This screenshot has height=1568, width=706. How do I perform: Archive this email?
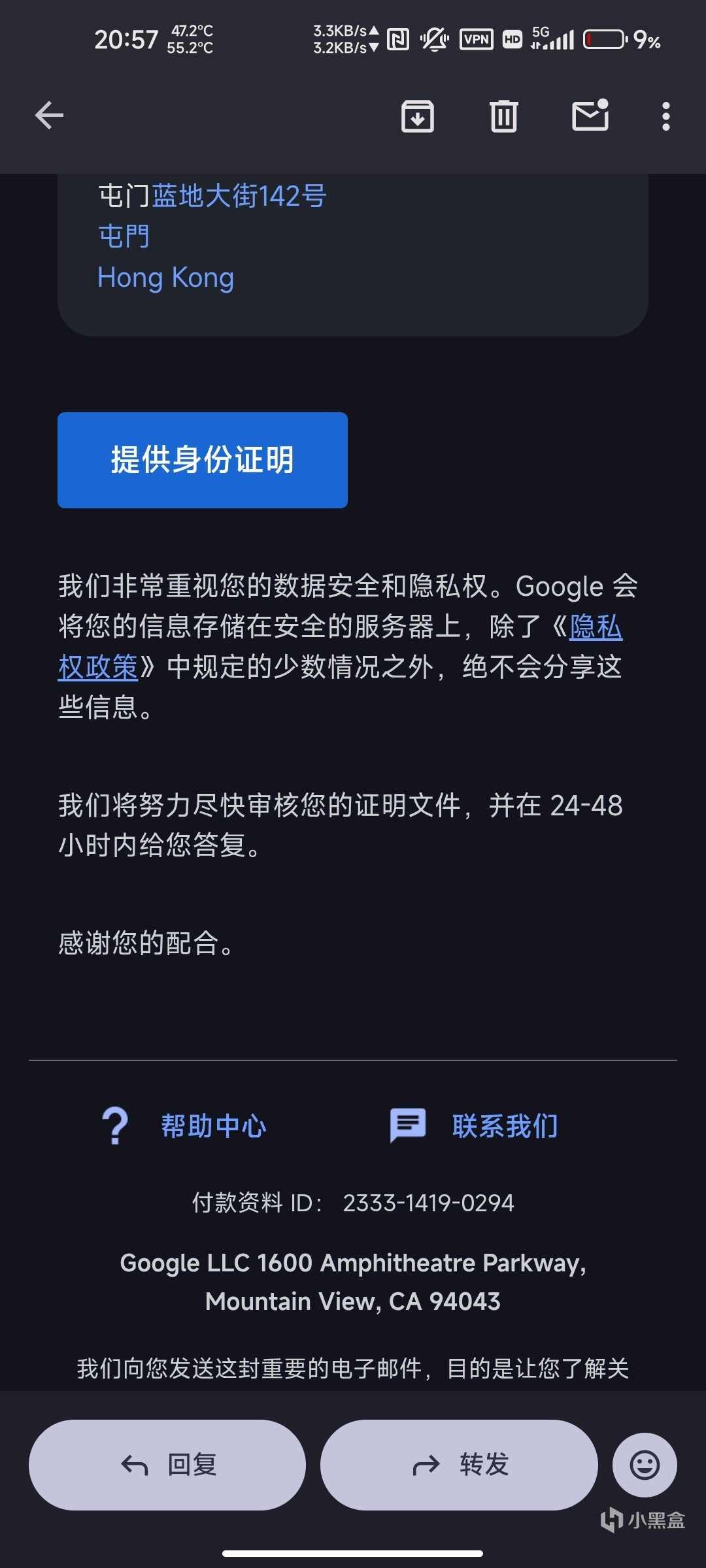point(417,116)
